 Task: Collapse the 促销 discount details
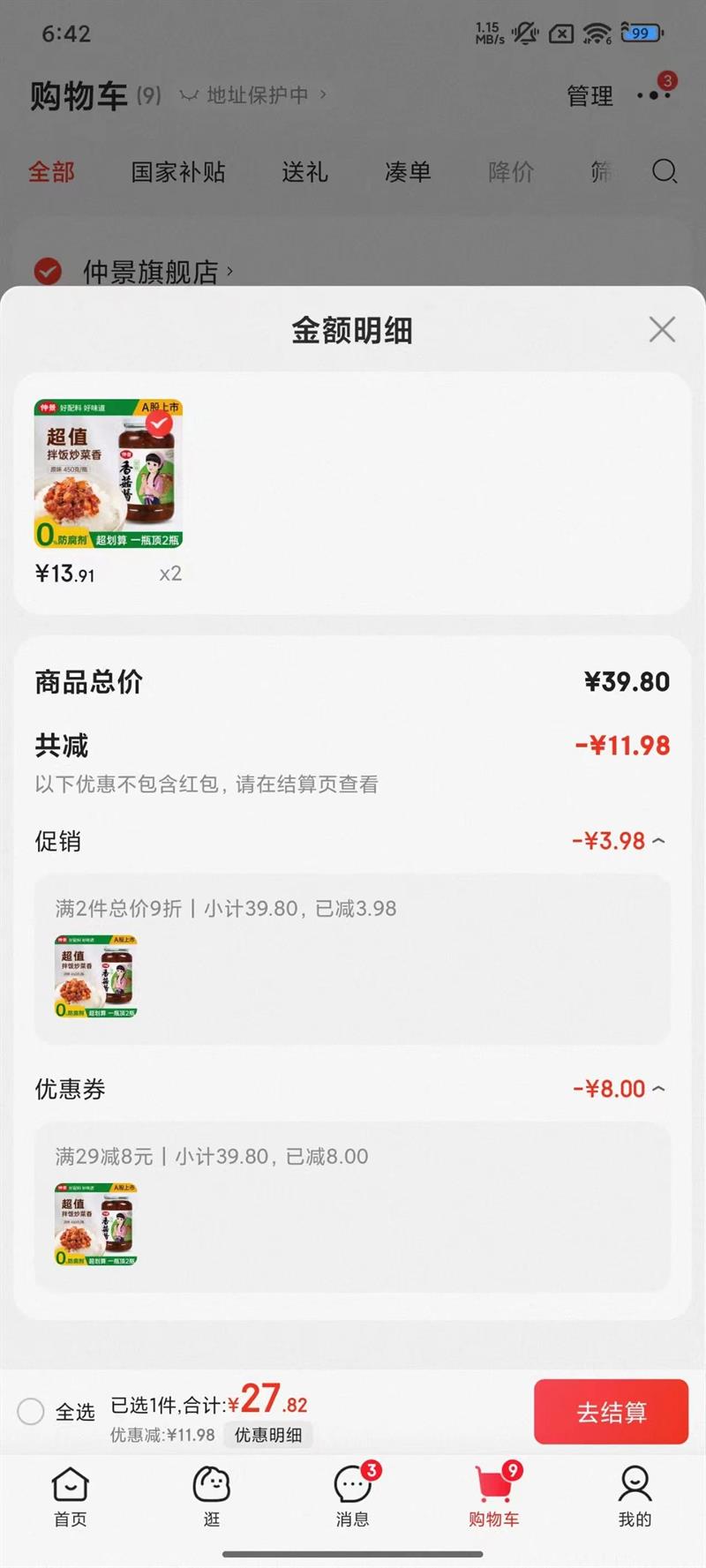click(658, 841)
